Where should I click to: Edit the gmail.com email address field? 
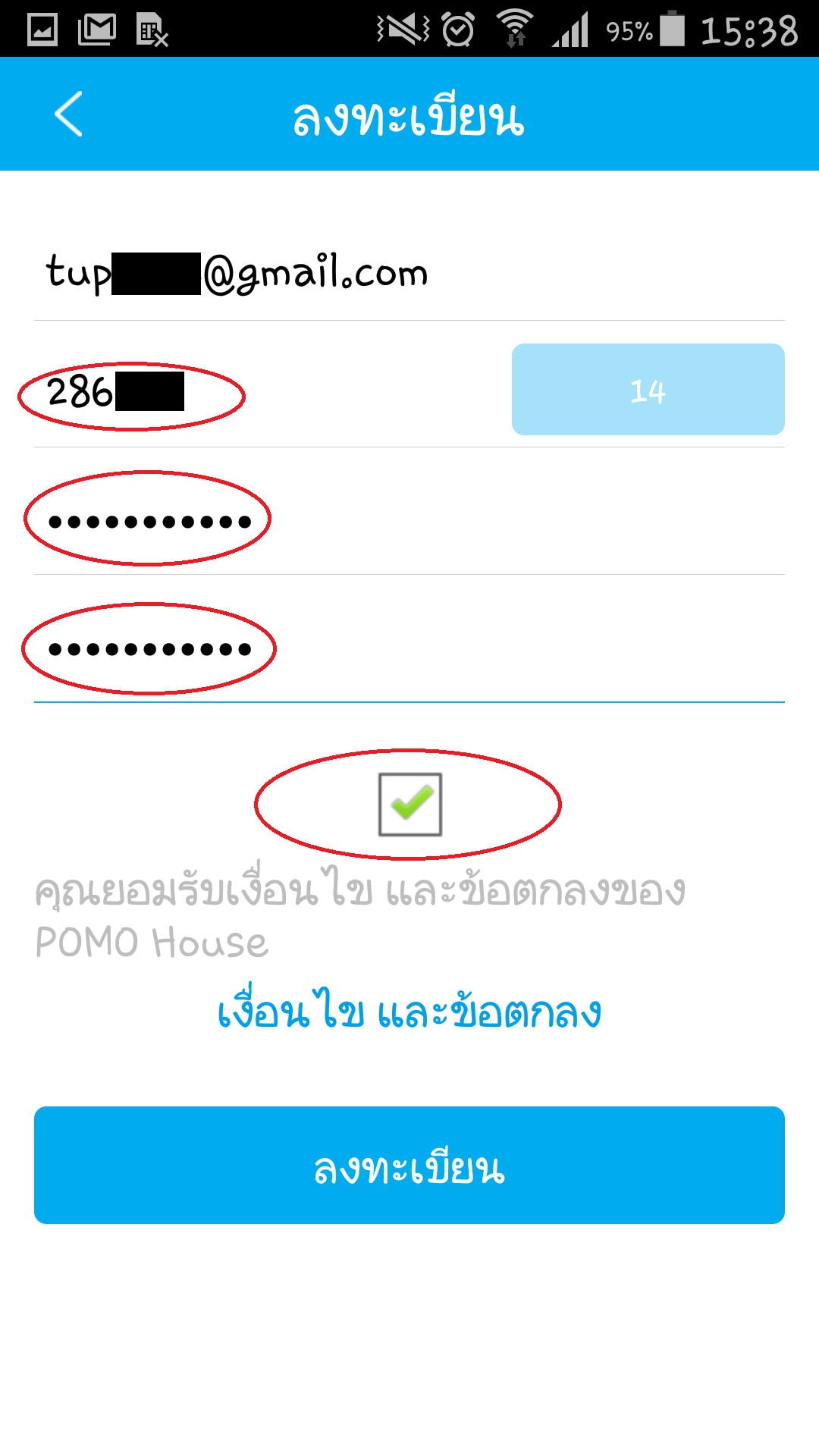tap(303, 273)
